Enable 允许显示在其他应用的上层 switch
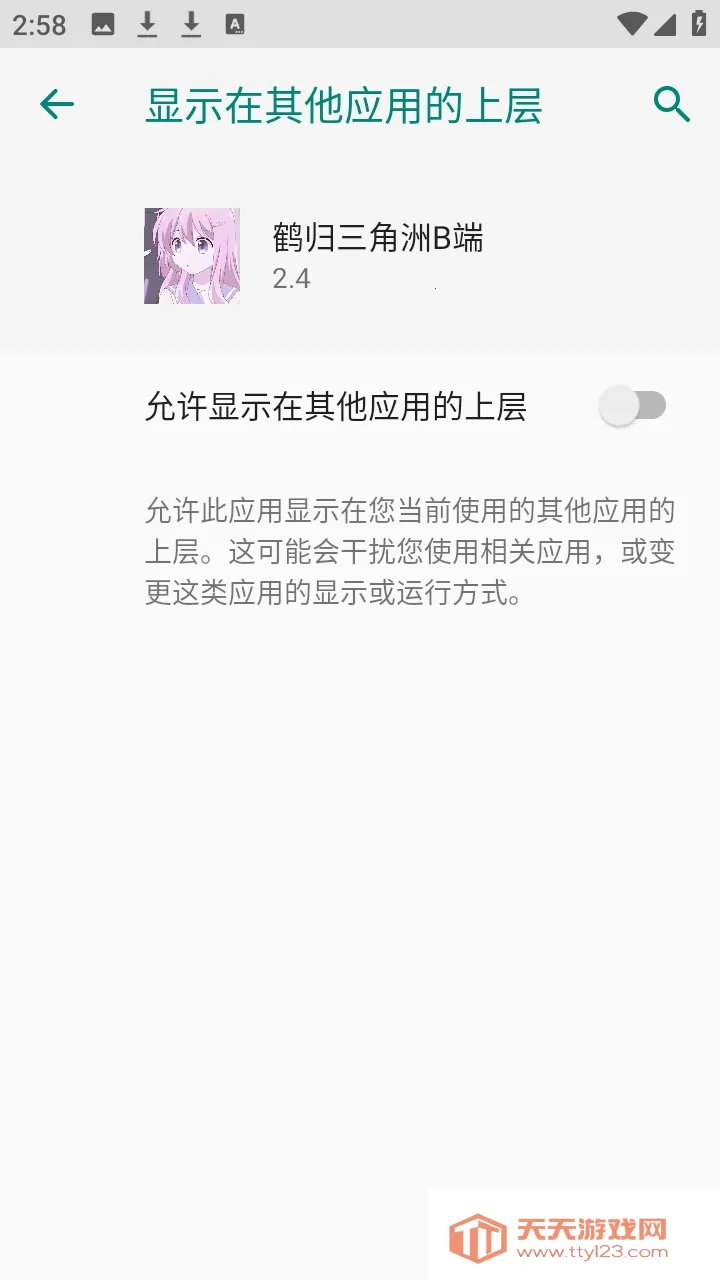 632,406
